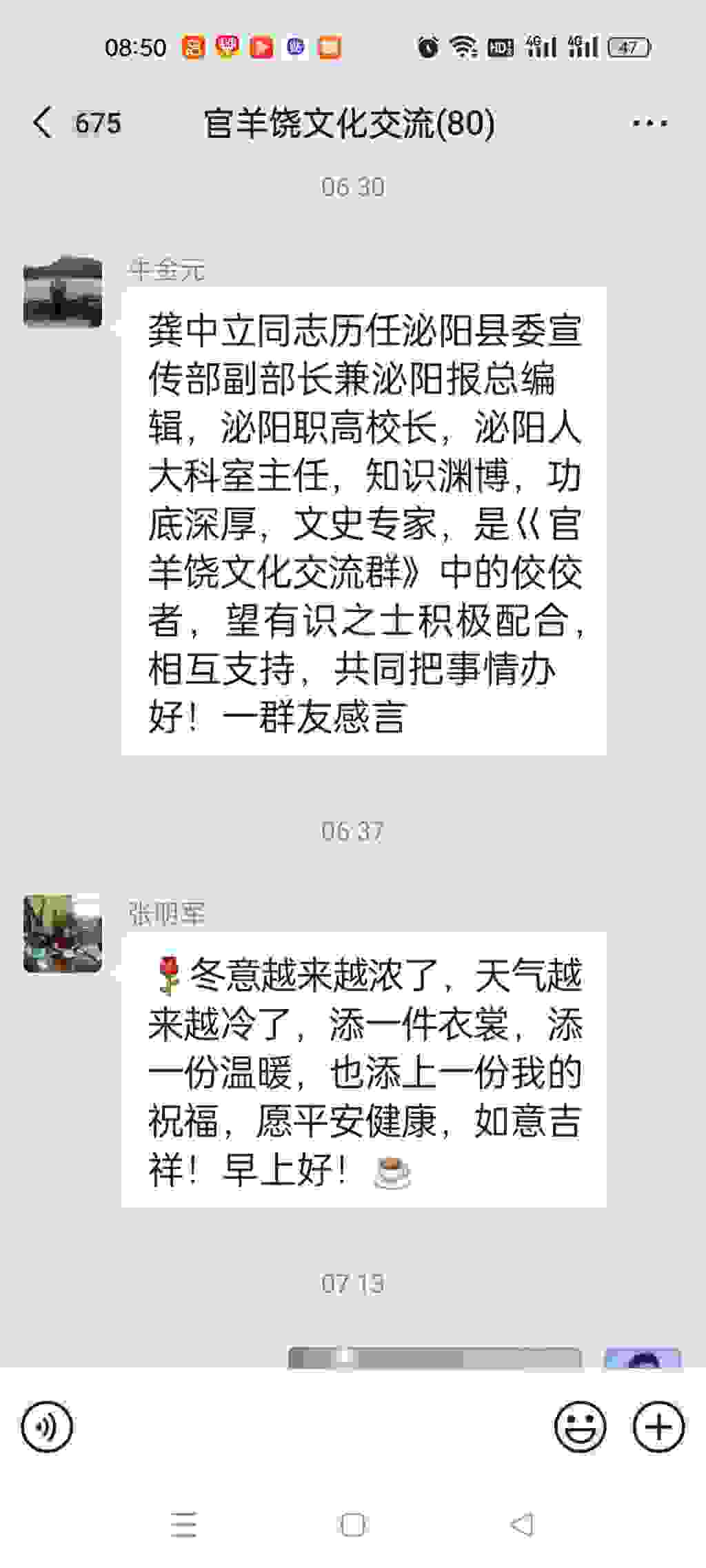Open recent apps from navigation bar
The height and width of the screenshot is (1568, 706).
pos(184,1525)
